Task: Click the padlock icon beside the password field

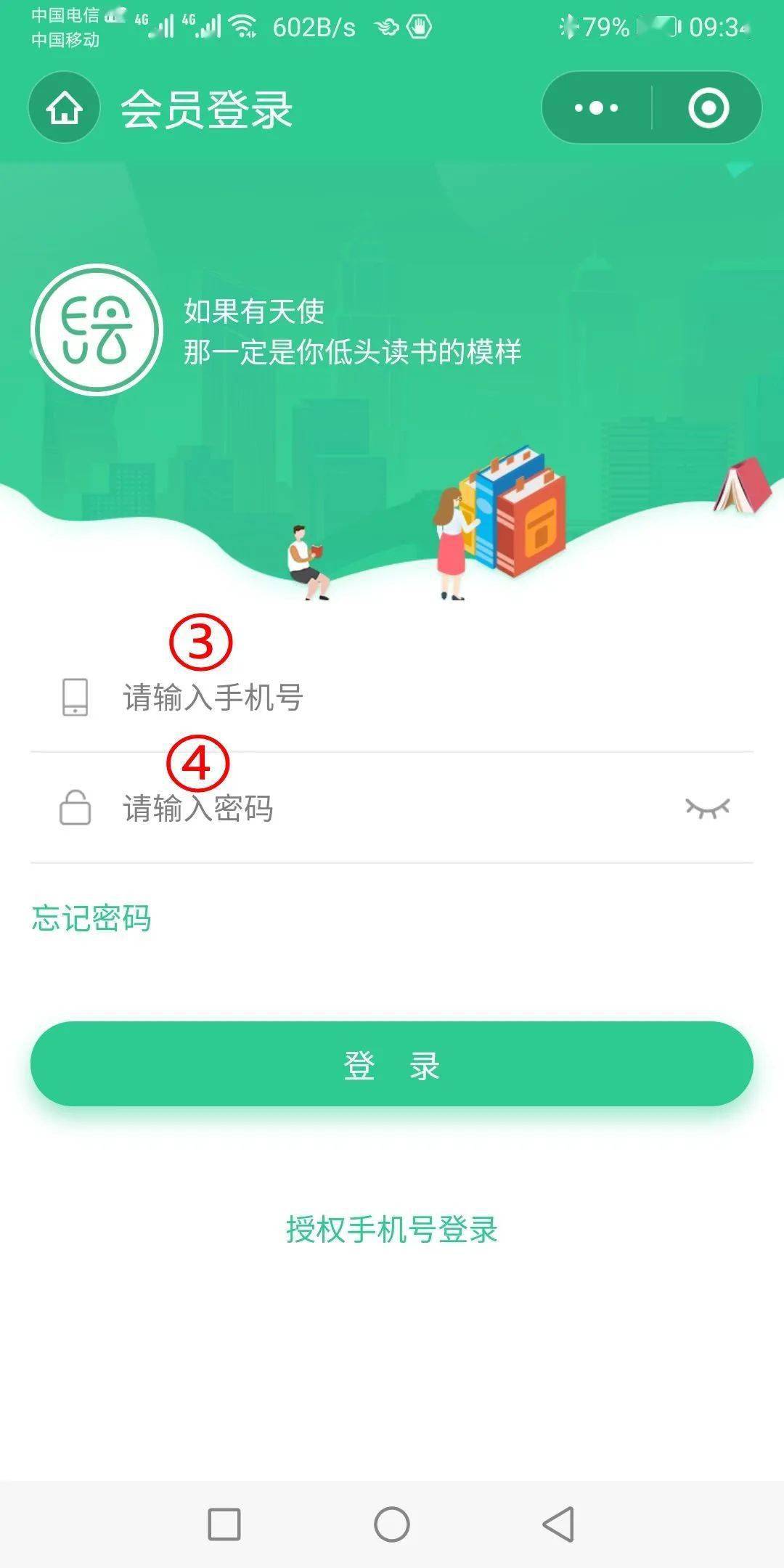Action: coord(74,808)
